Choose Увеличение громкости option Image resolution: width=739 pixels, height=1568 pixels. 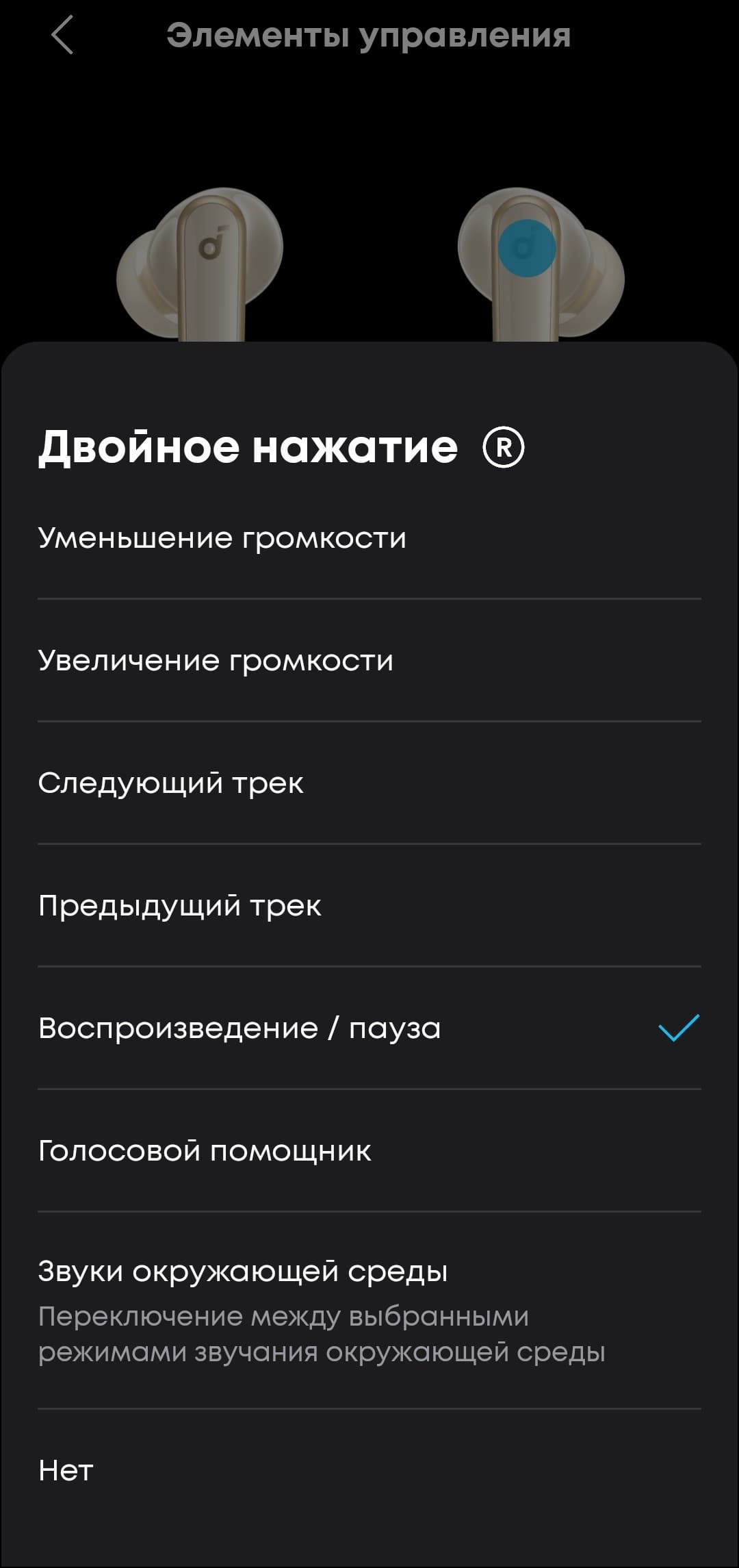(x=216, y=661)
